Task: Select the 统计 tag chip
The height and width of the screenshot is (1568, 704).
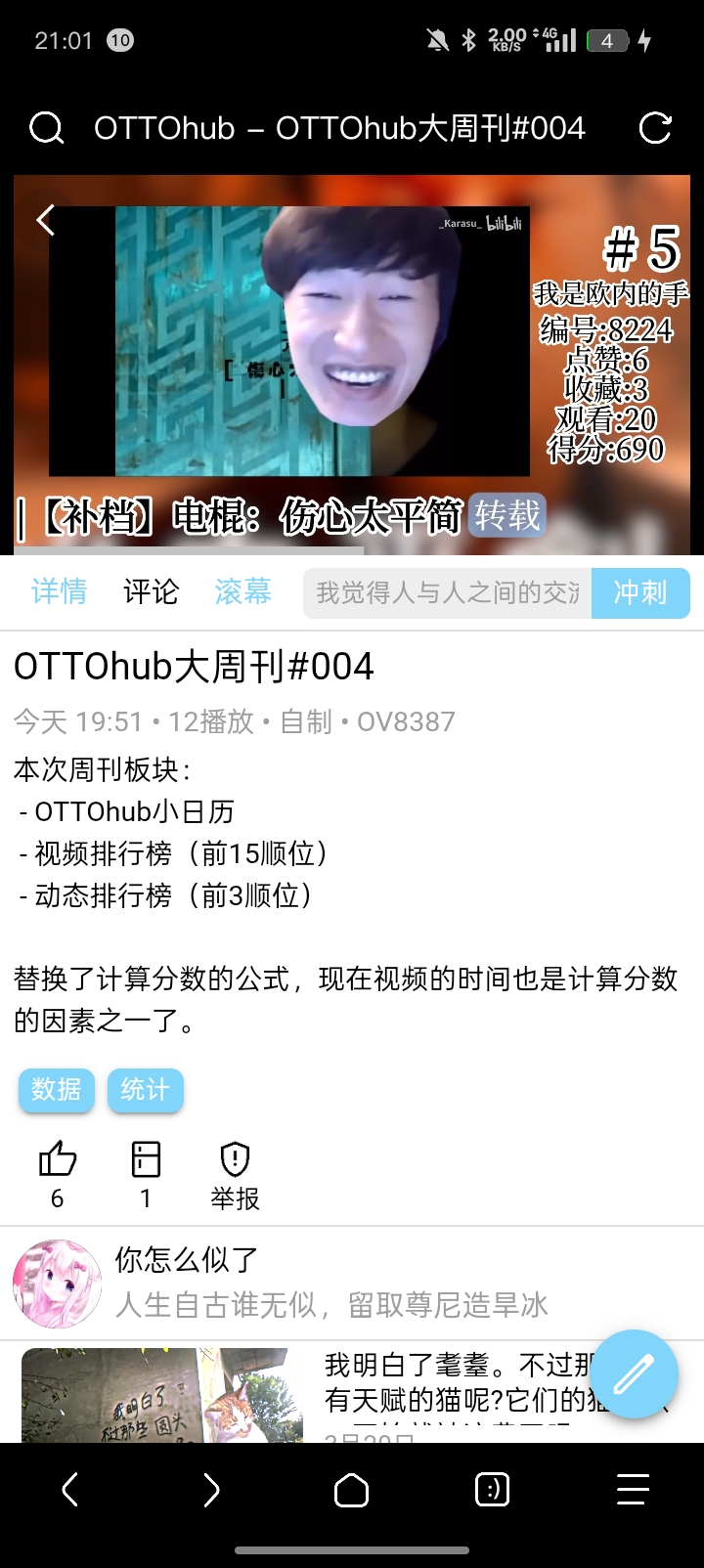Action: pos(146,1090)
